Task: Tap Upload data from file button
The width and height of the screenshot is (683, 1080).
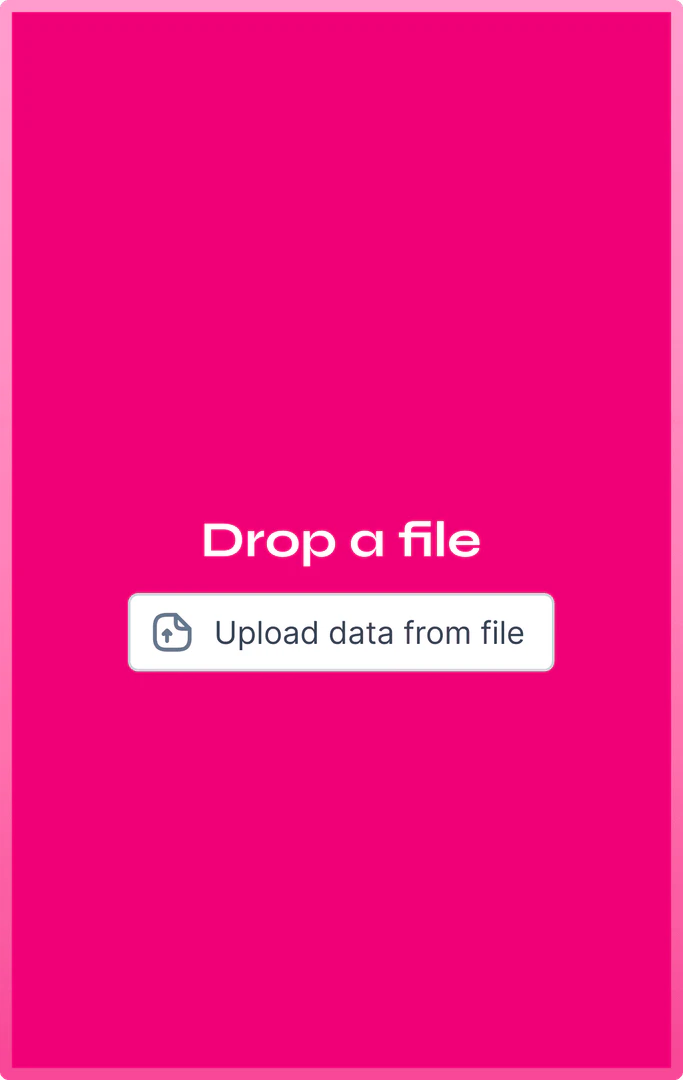Action: 341,632
